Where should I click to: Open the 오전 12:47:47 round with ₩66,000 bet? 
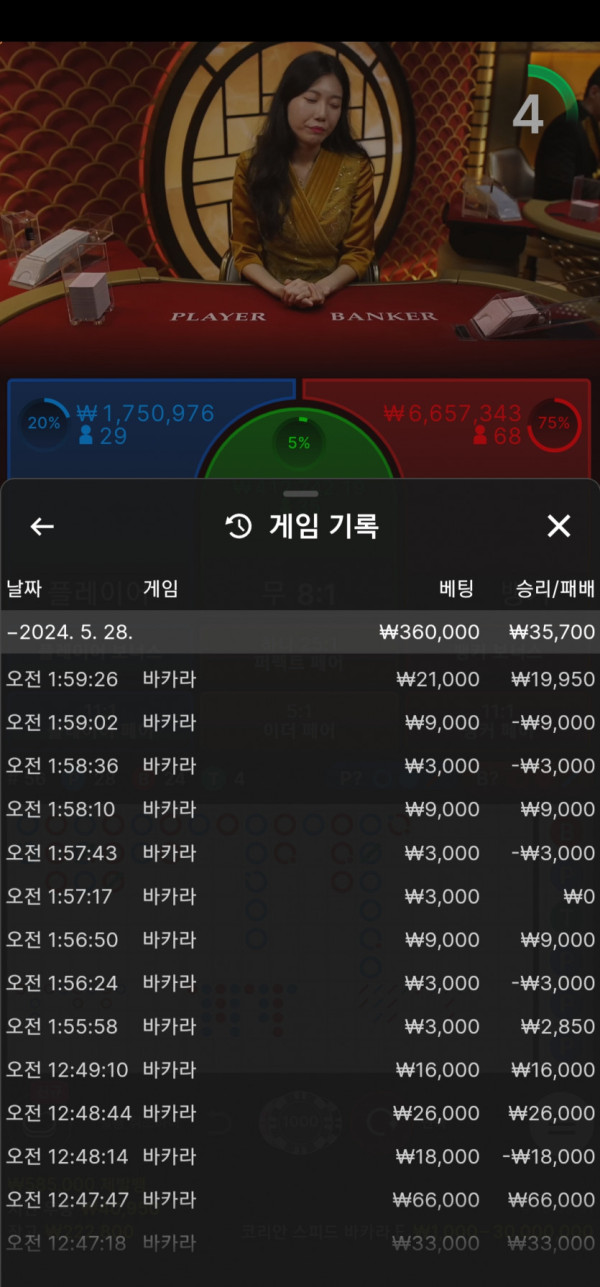pyautogui.click(x=300, y=1200)
